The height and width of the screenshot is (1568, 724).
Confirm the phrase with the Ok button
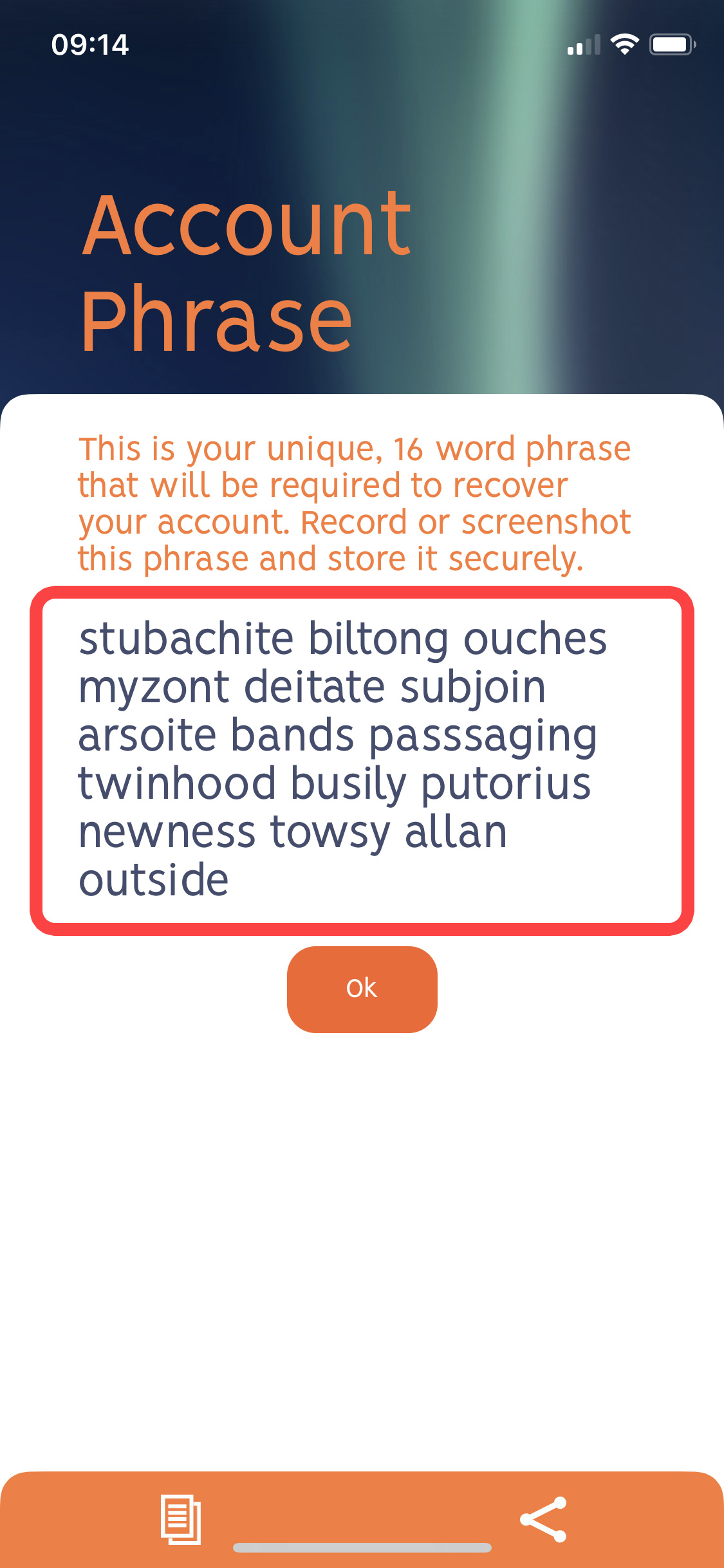pos(362,989)
